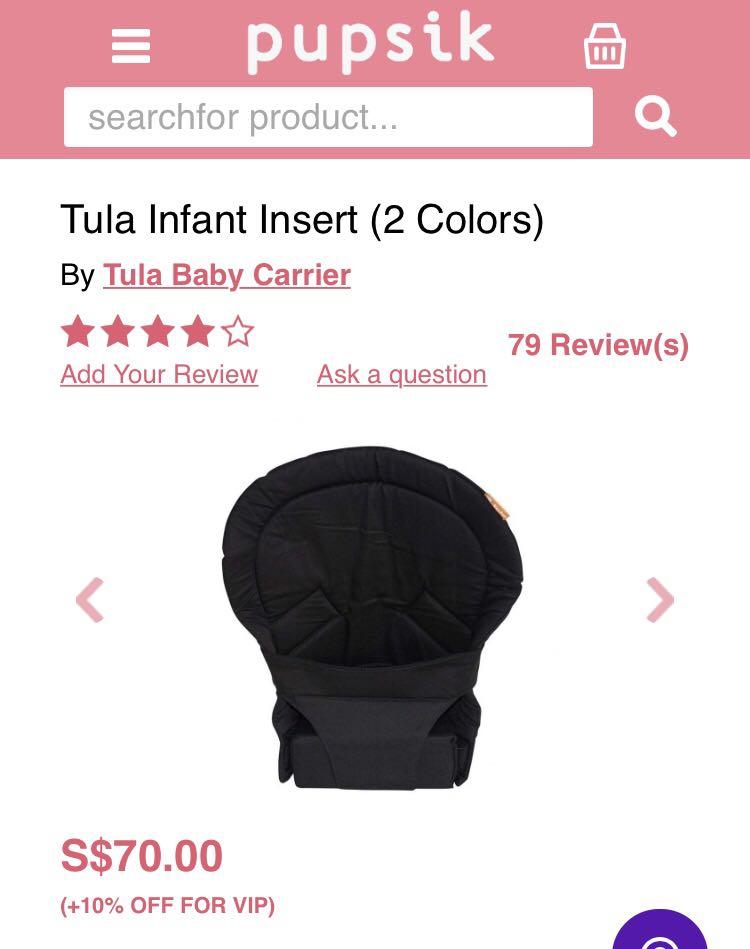
Task: Select Ask a question
Action: (402, 375)
